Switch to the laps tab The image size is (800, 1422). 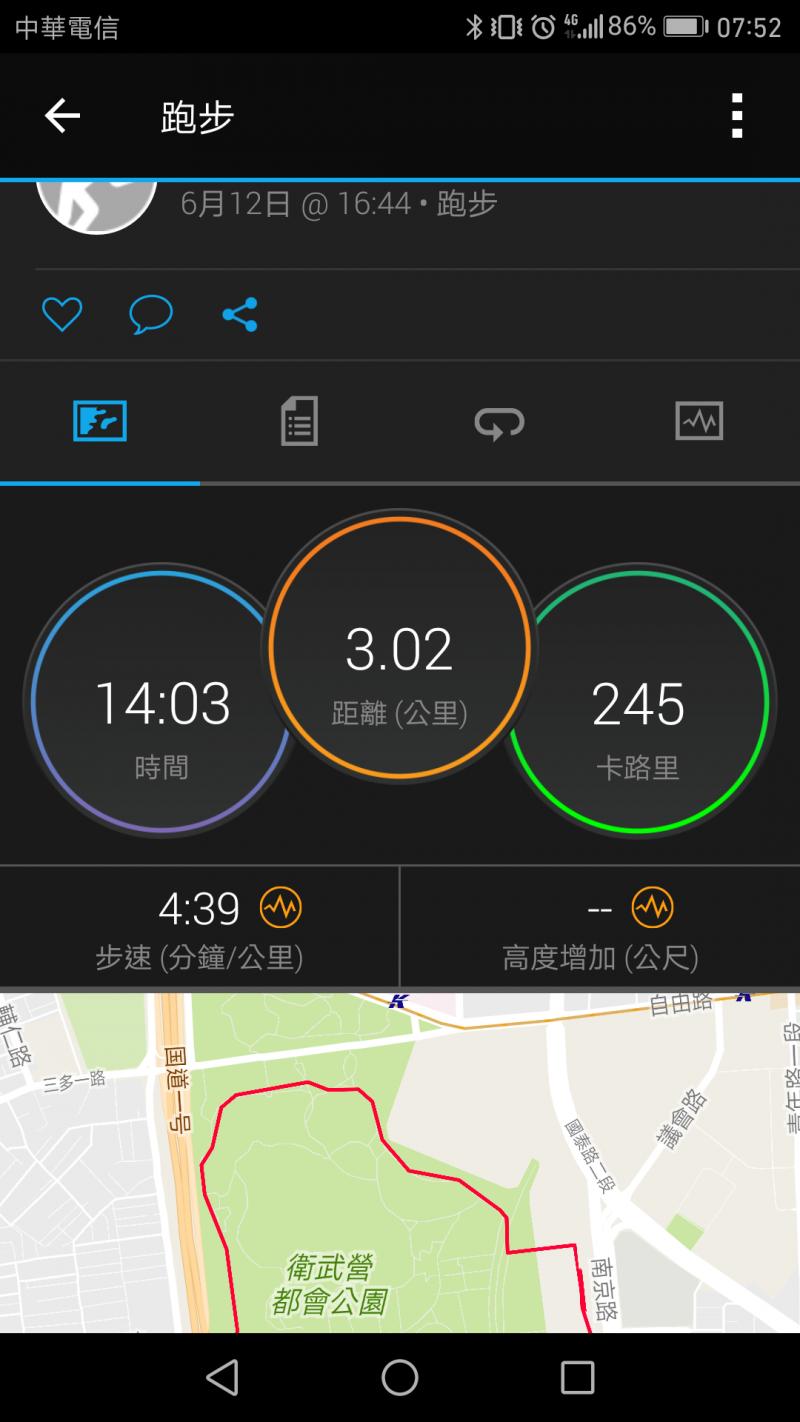499,422
